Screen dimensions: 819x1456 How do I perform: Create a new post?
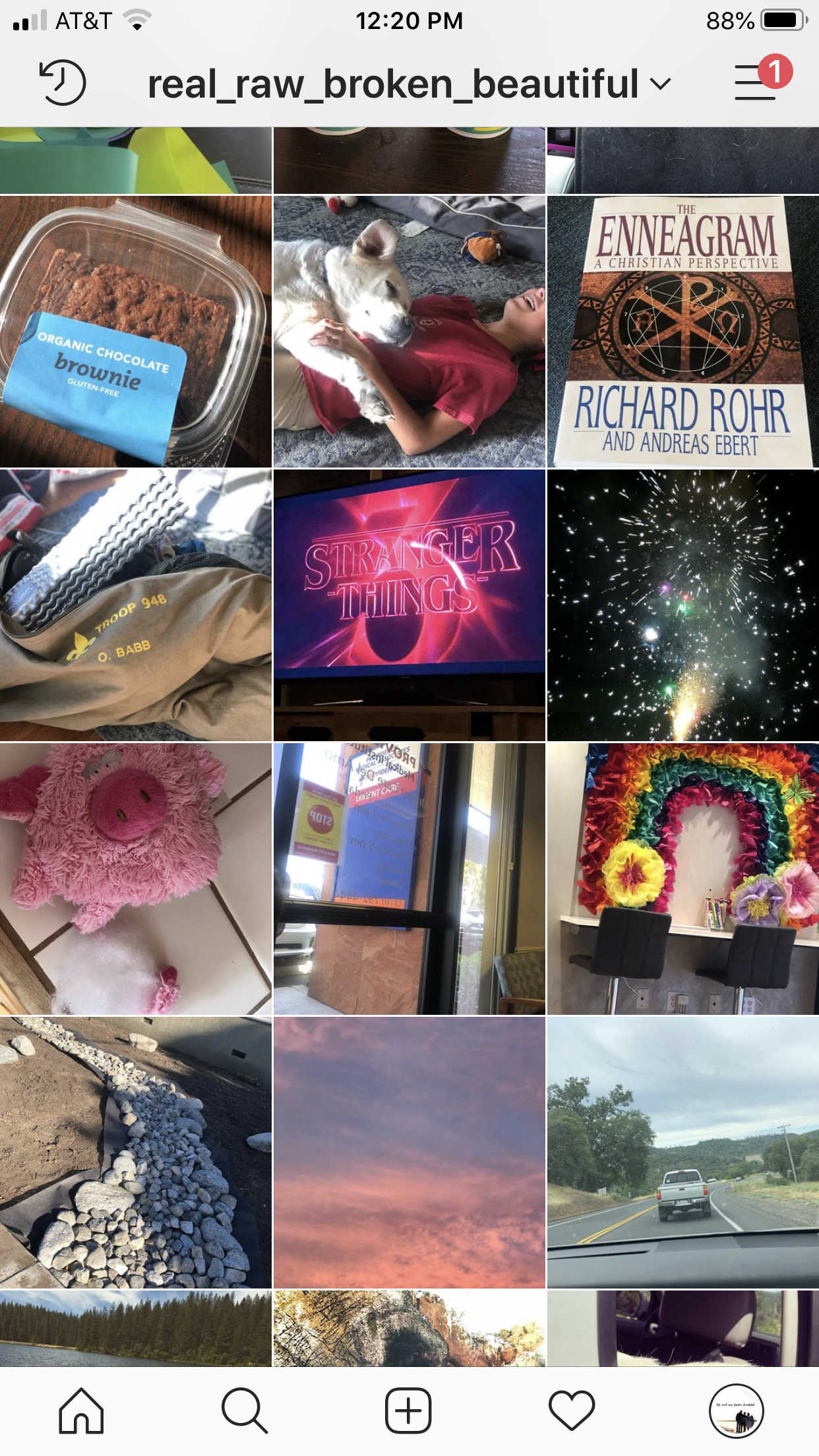[408, 1411]
